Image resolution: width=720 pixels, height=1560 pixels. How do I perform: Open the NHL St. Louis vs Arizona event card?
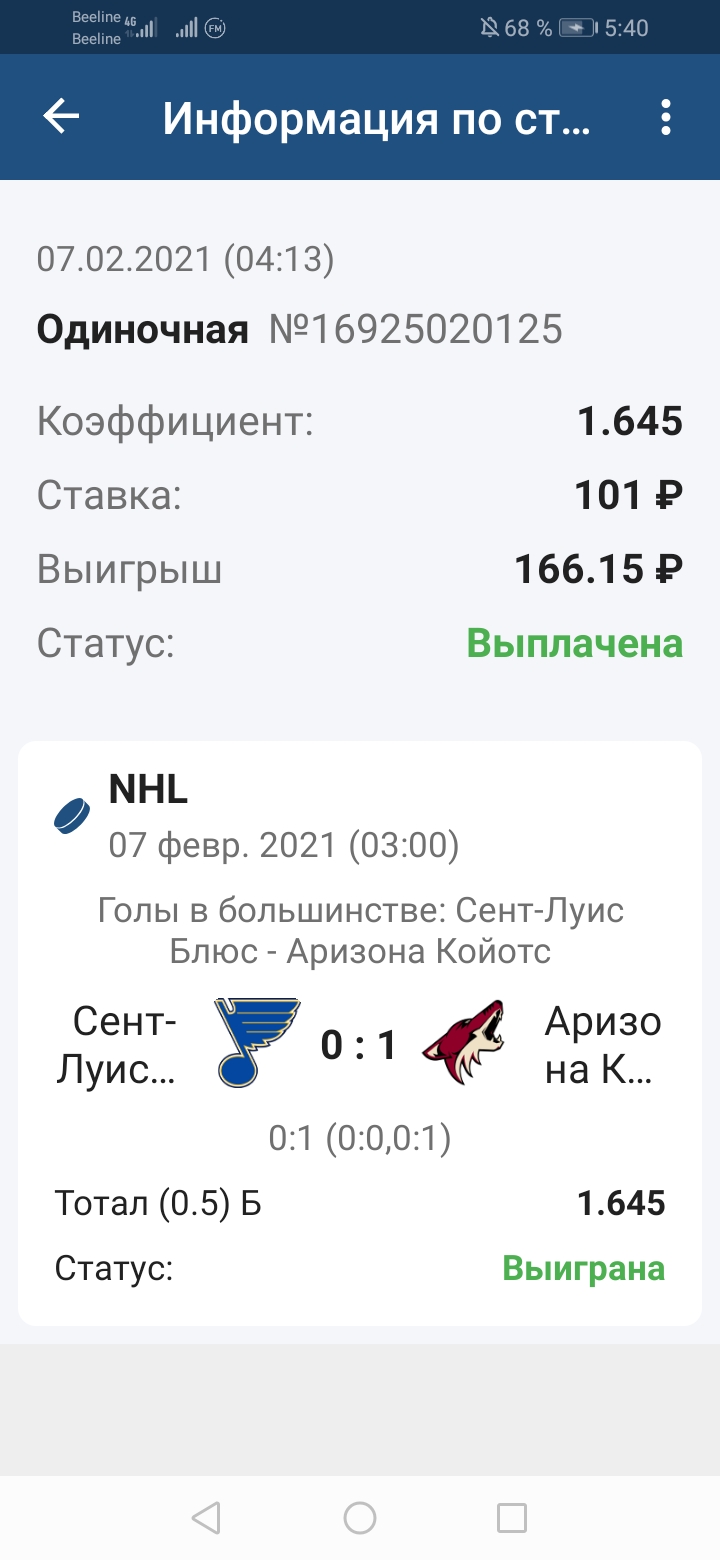pyautogui.click(x=360, y=1033)
